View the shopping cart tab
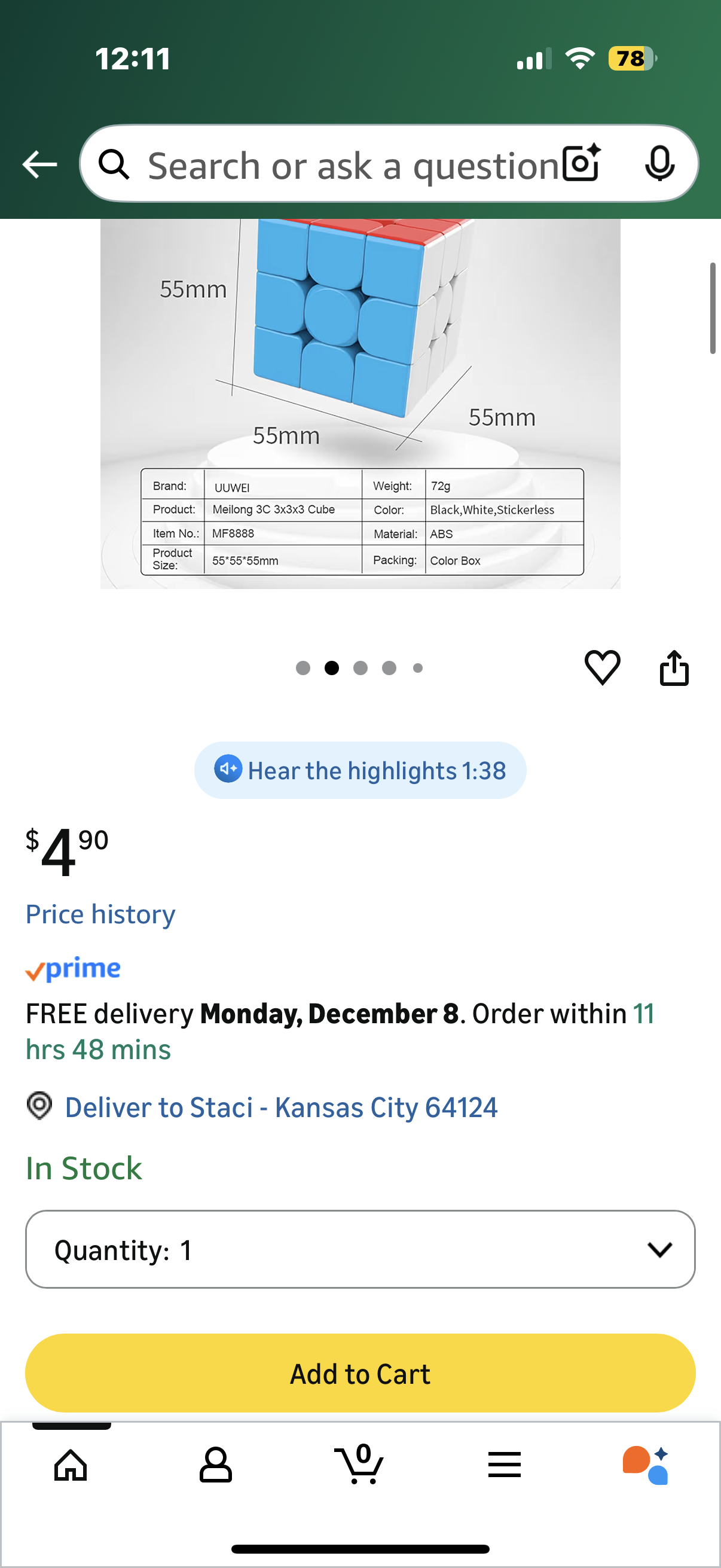Viewport: 721px width, 1568px height. tap(359, 1465)
